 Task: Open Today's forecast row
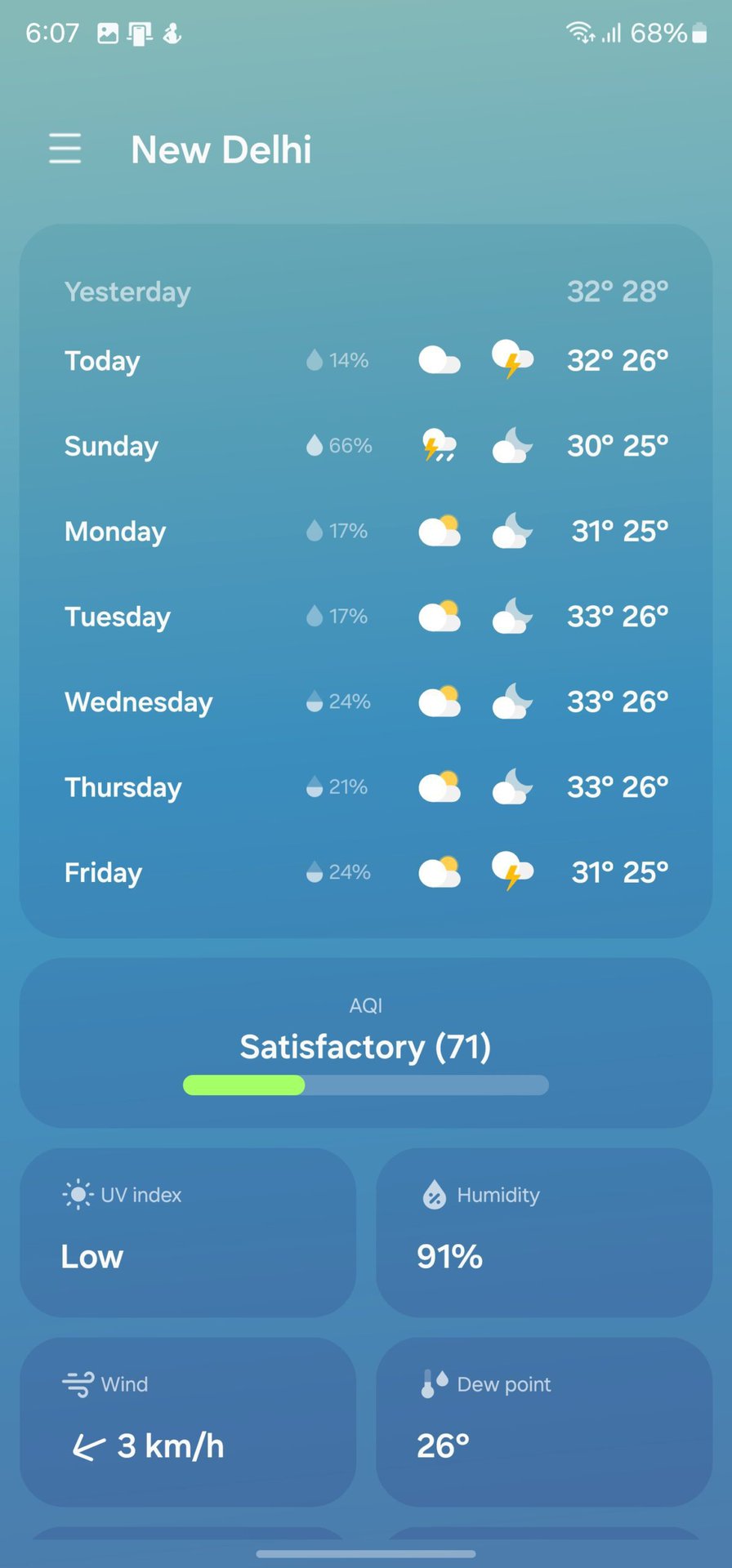pyautogui.click(x=366, y=360)
